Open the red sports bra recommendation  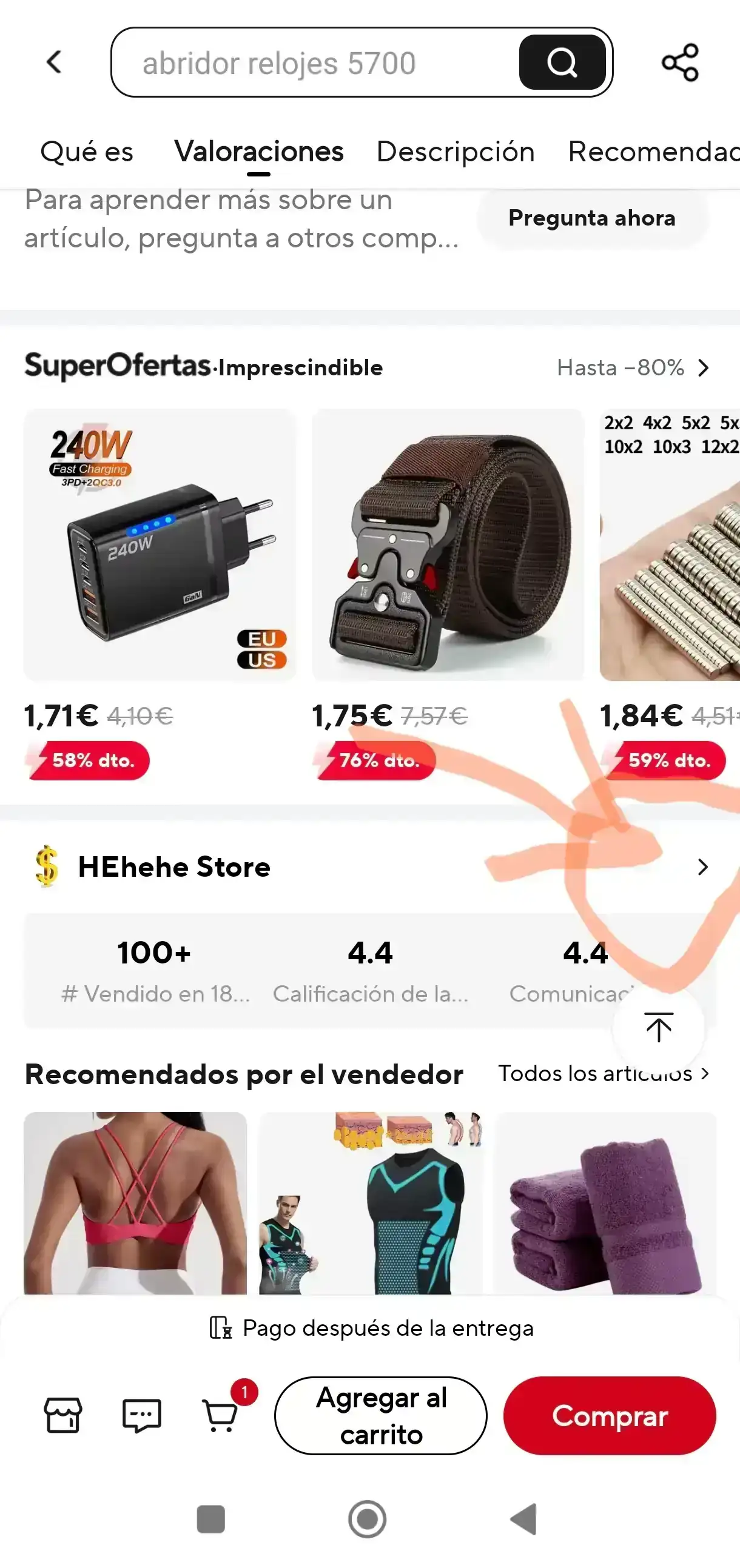coord(135,1203)
